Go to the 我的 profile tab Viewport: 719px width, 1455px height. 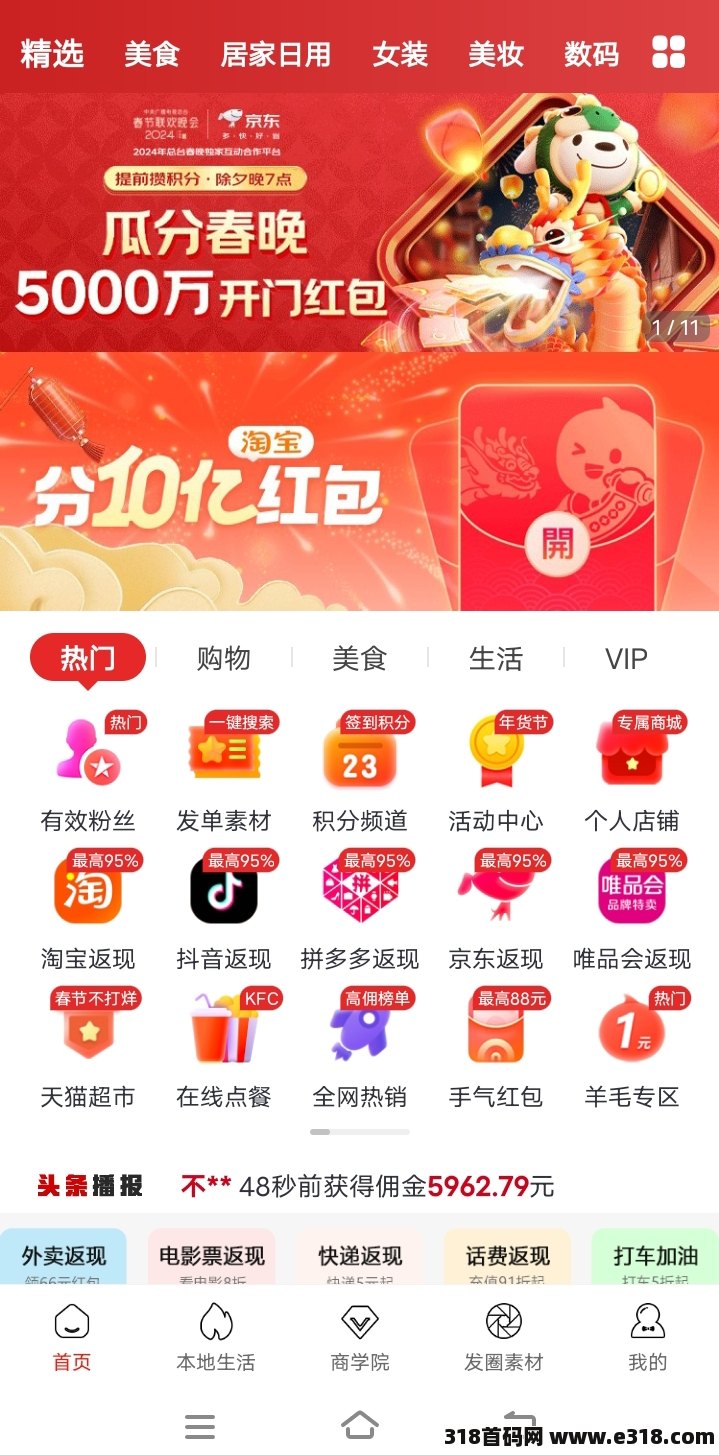click(648, 1338)
